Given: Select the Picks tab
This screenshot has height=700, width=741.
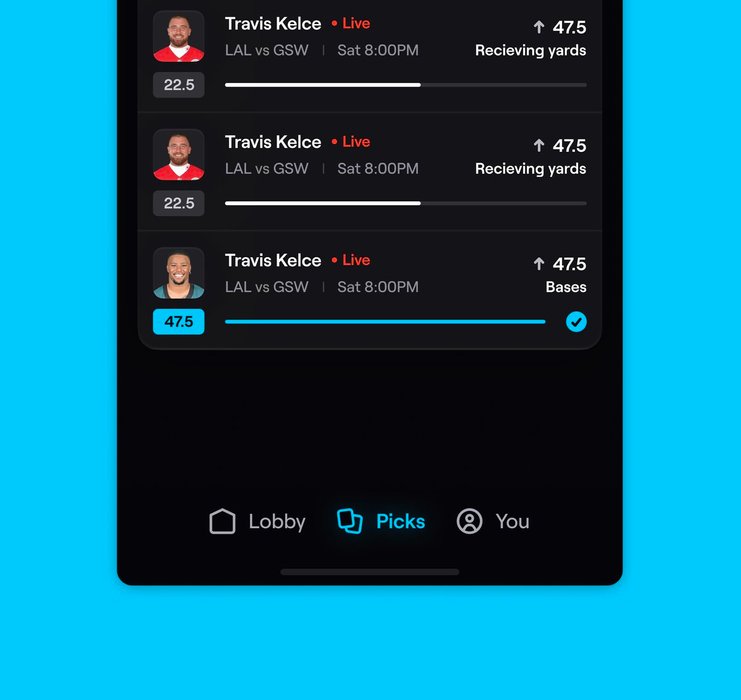Looking at the screenshot, I should click(x=381, y=521).
